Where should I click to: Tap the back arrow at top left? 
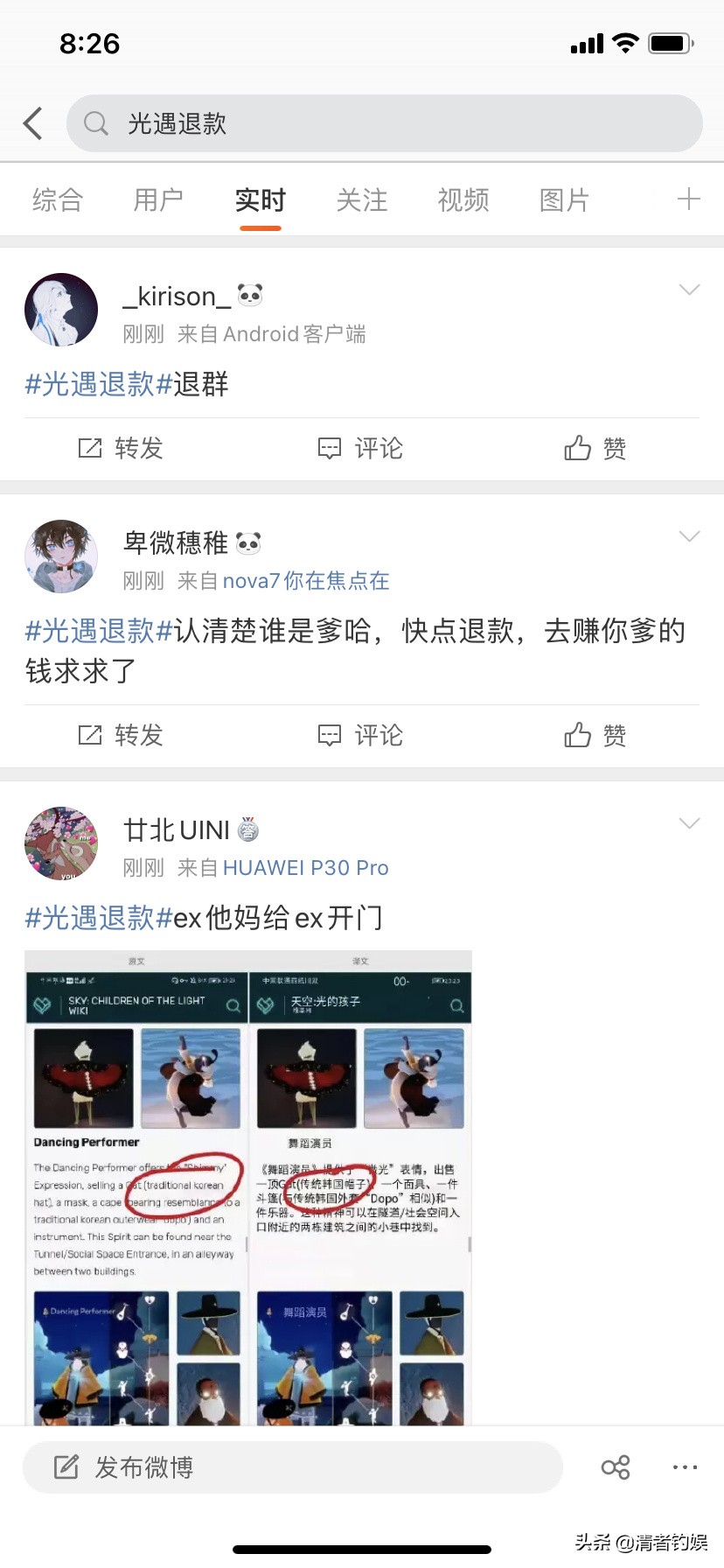32,123
